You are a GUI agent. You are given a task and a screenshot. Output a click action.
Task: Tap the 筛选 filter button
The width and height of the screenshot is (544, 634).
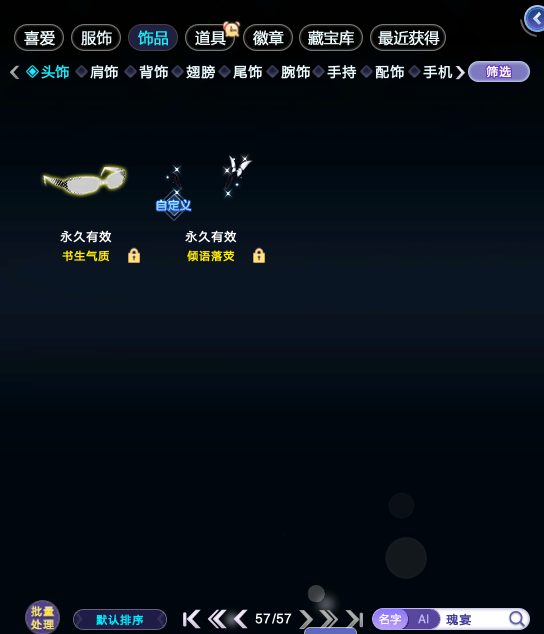pos(499,72)
